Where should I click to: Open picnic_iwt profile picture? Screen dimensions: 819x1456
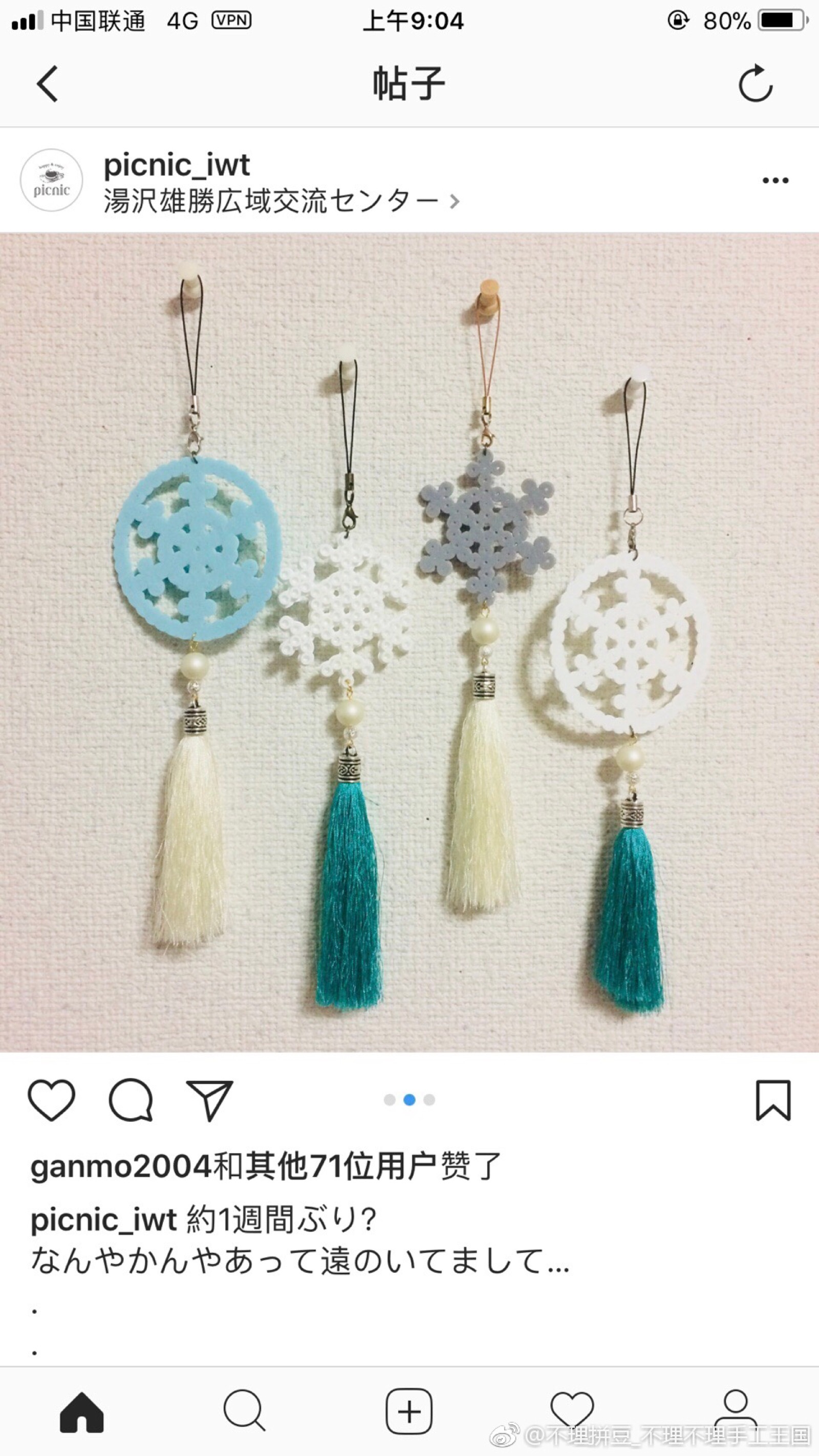pos(51,180)
